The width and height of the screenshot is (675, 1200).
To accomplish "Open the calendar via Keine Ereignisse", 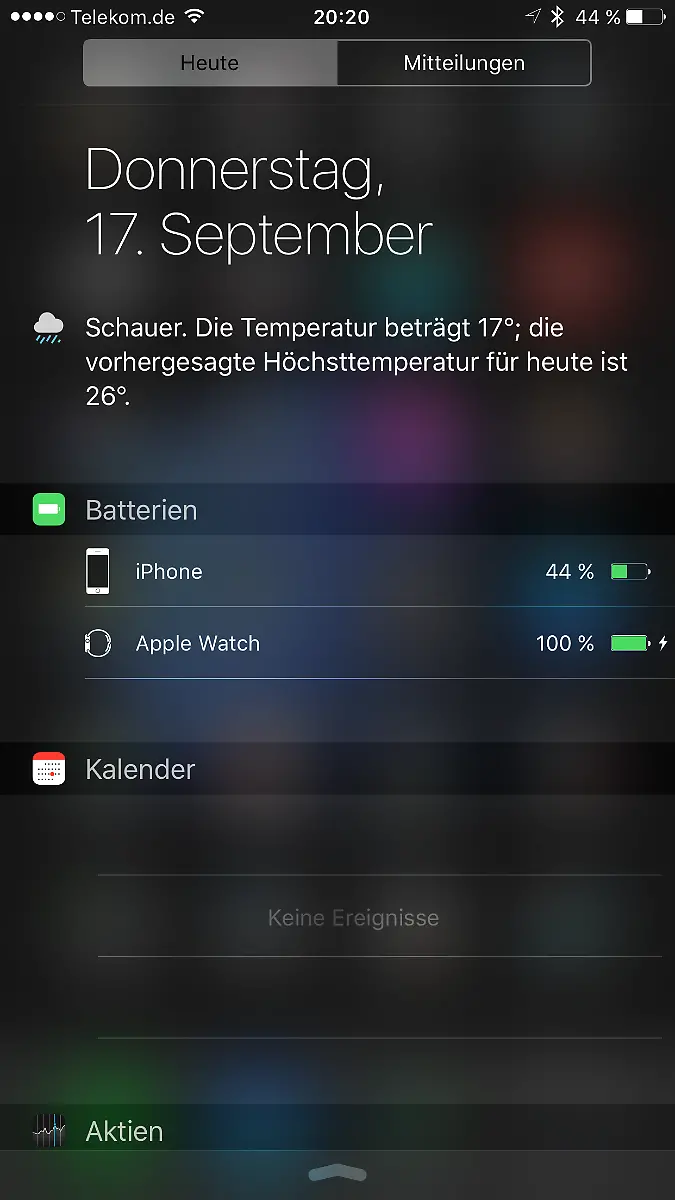I will tap(353, 917).
